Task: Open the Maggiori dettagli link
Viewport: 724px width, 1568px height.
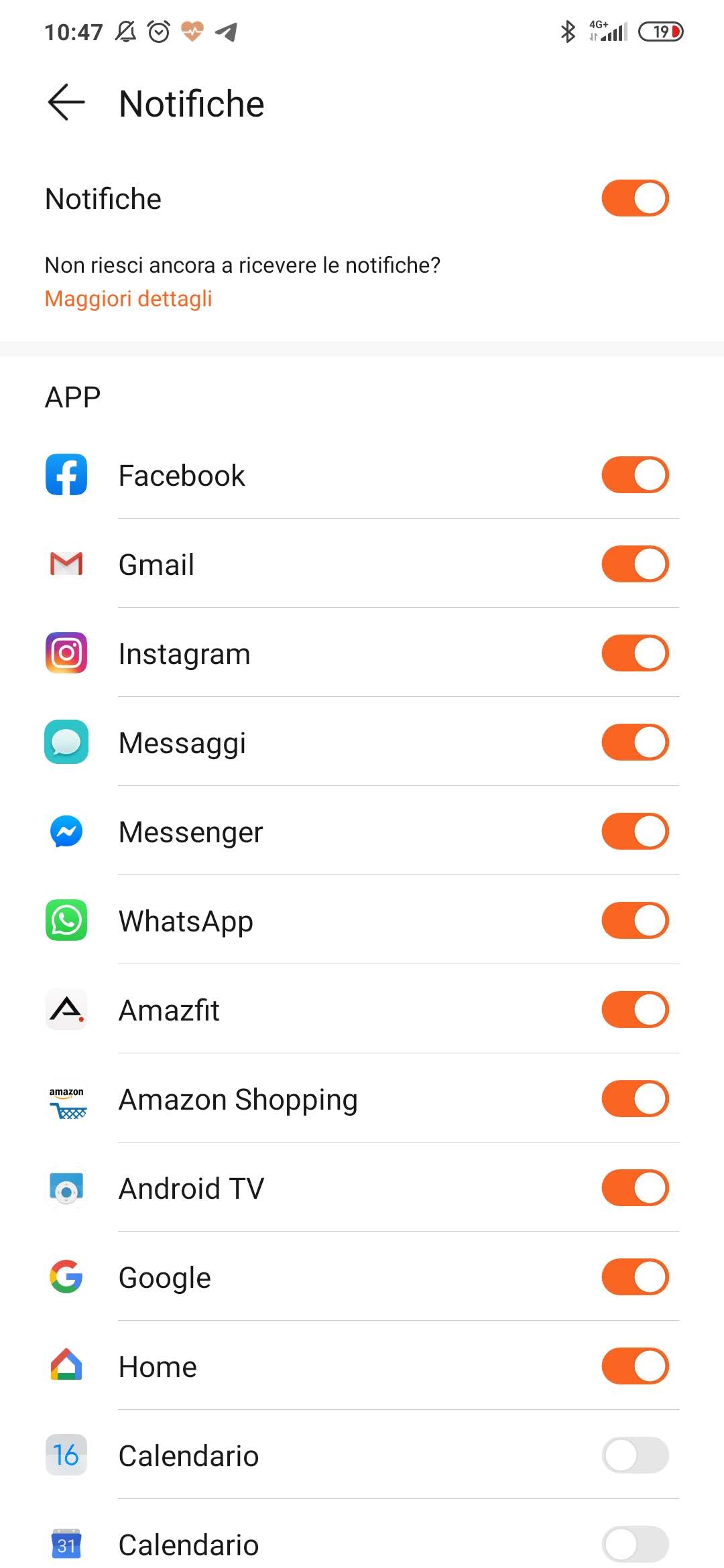Action: [128, 298]
